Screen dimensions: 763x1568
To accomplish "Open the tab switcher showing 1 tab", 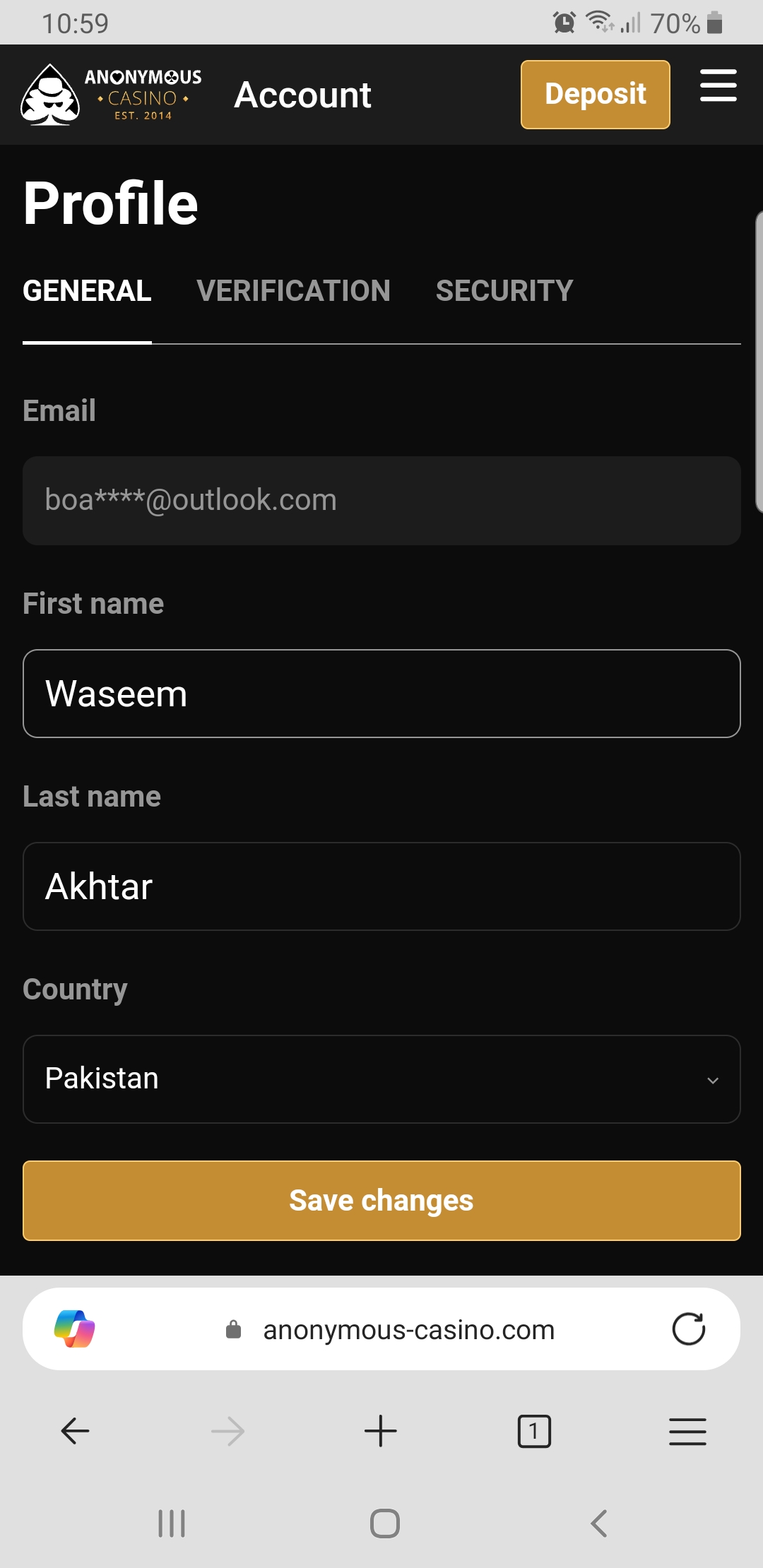I will (534, 1432).
